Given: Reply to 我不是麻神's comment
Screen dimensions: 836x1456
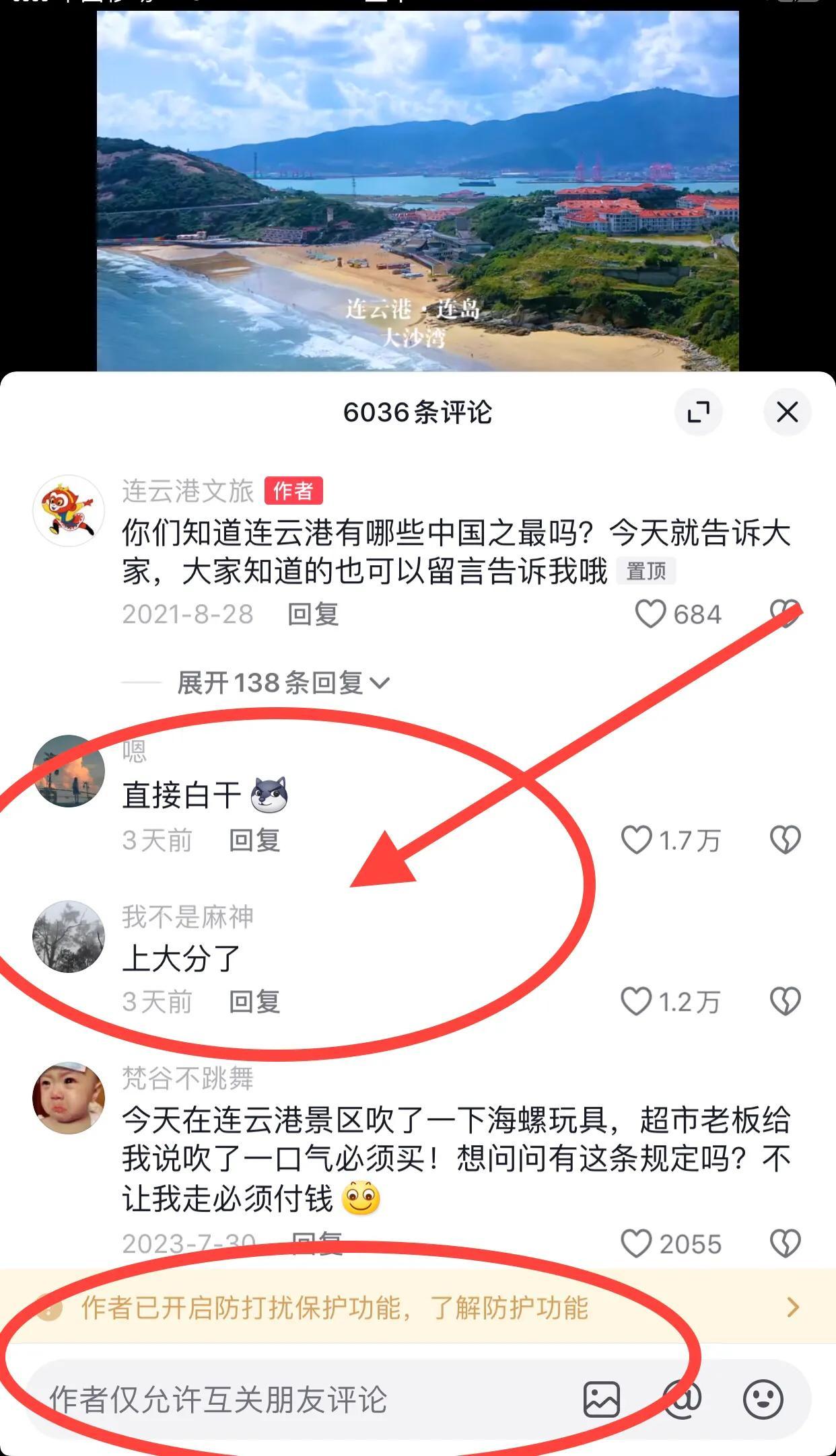Looking at the screenshot, I should coord(254,1001).
